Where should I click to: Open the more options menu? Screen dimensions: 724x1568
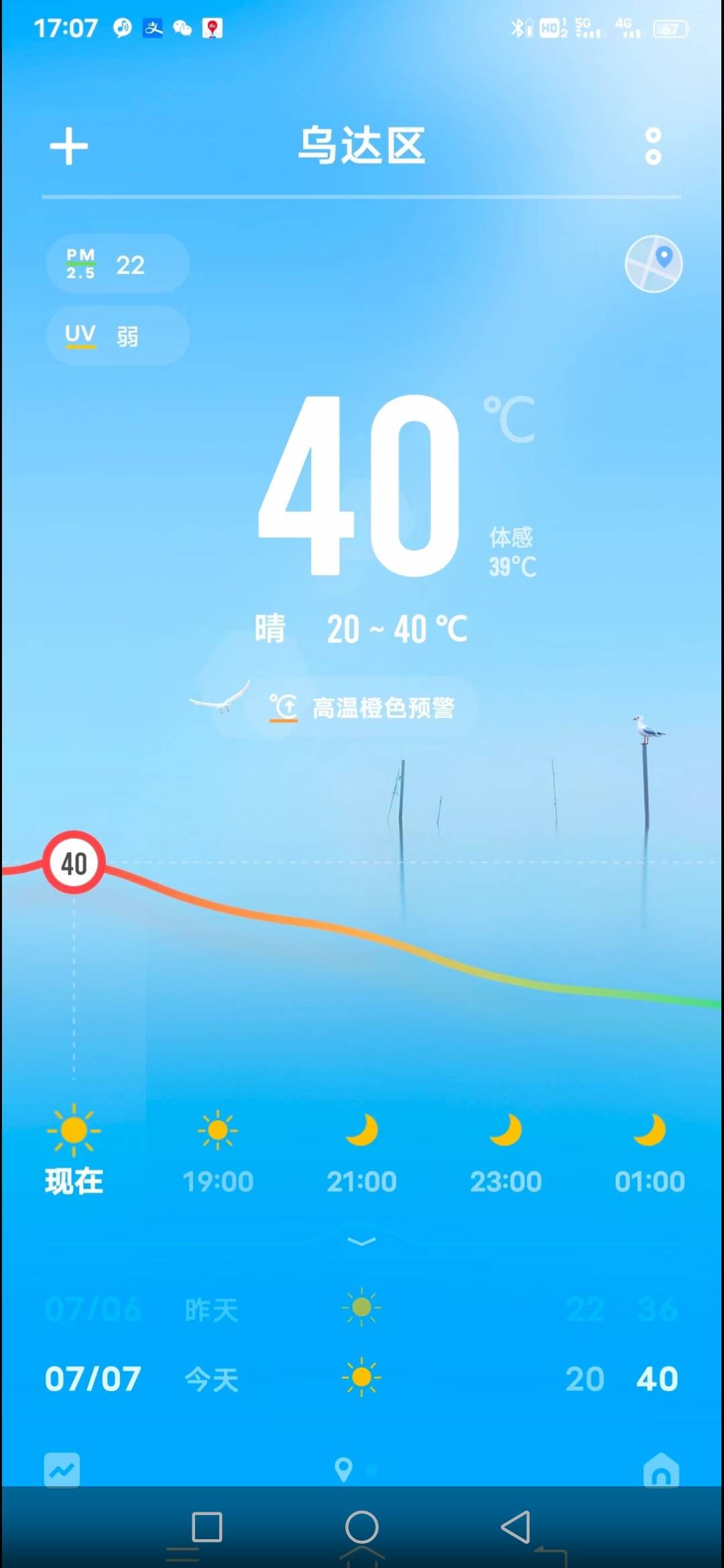[x=651, y=147]
